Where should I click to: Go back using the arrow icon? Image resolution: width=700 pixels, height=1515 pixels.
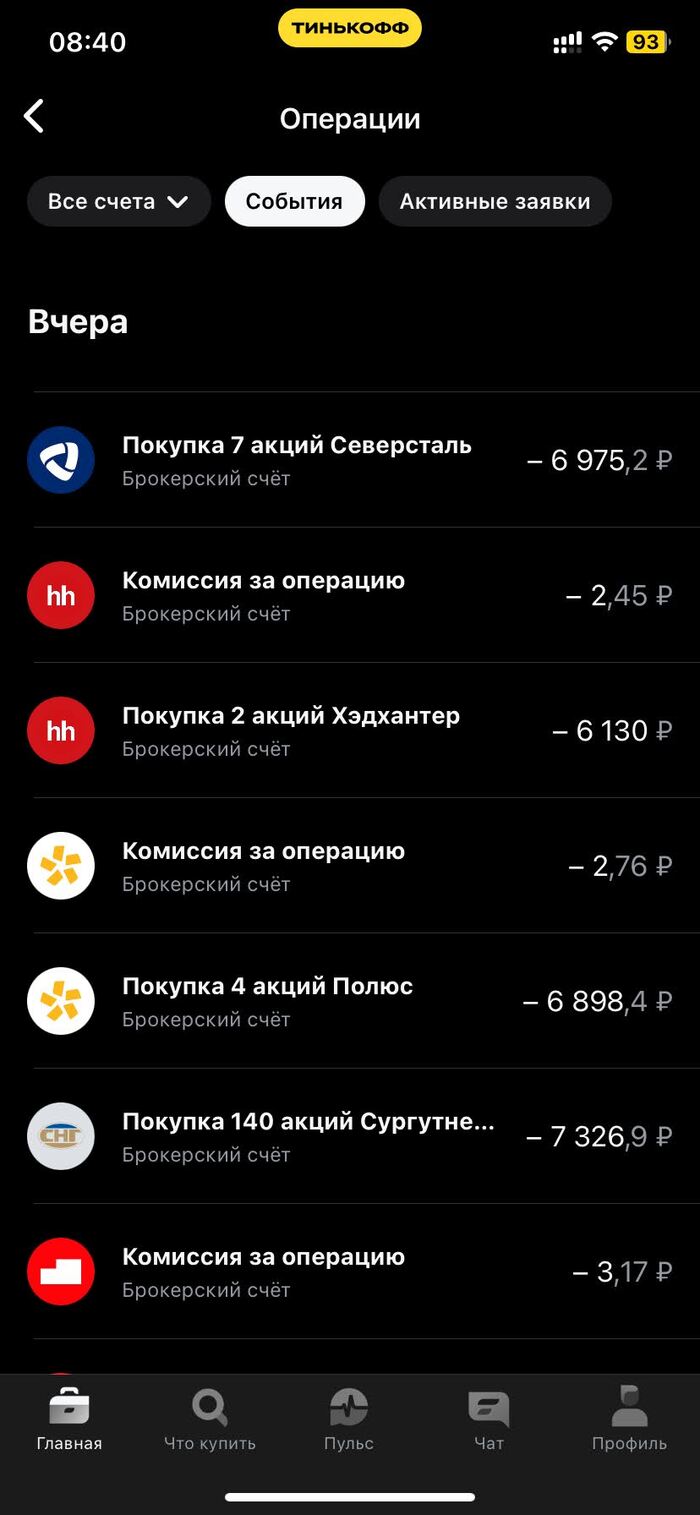tap(34, 117)
